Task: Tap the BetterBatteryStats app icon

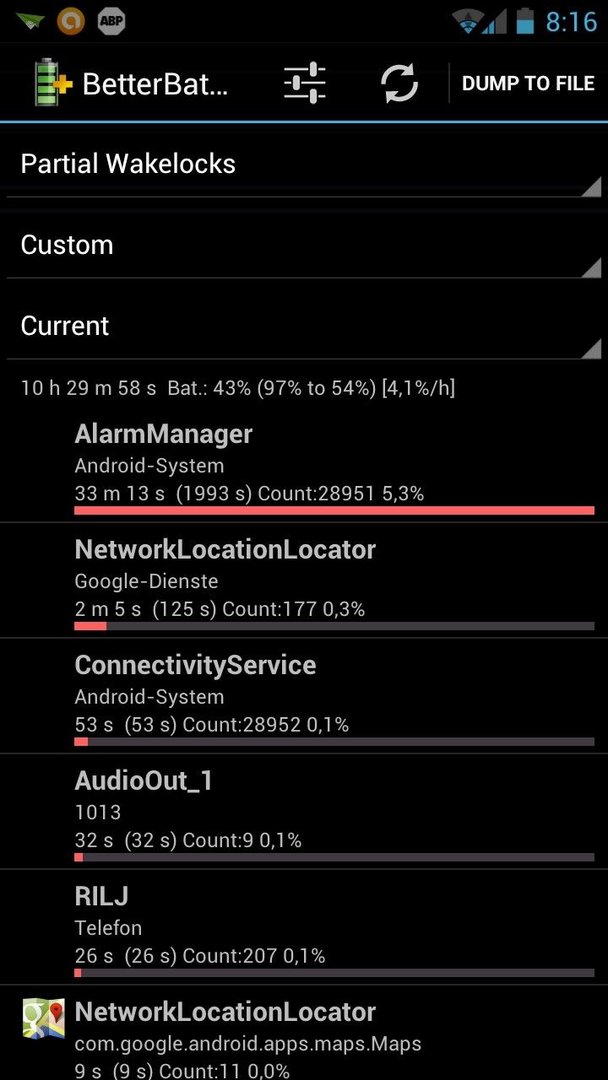Action: point(54,83)
